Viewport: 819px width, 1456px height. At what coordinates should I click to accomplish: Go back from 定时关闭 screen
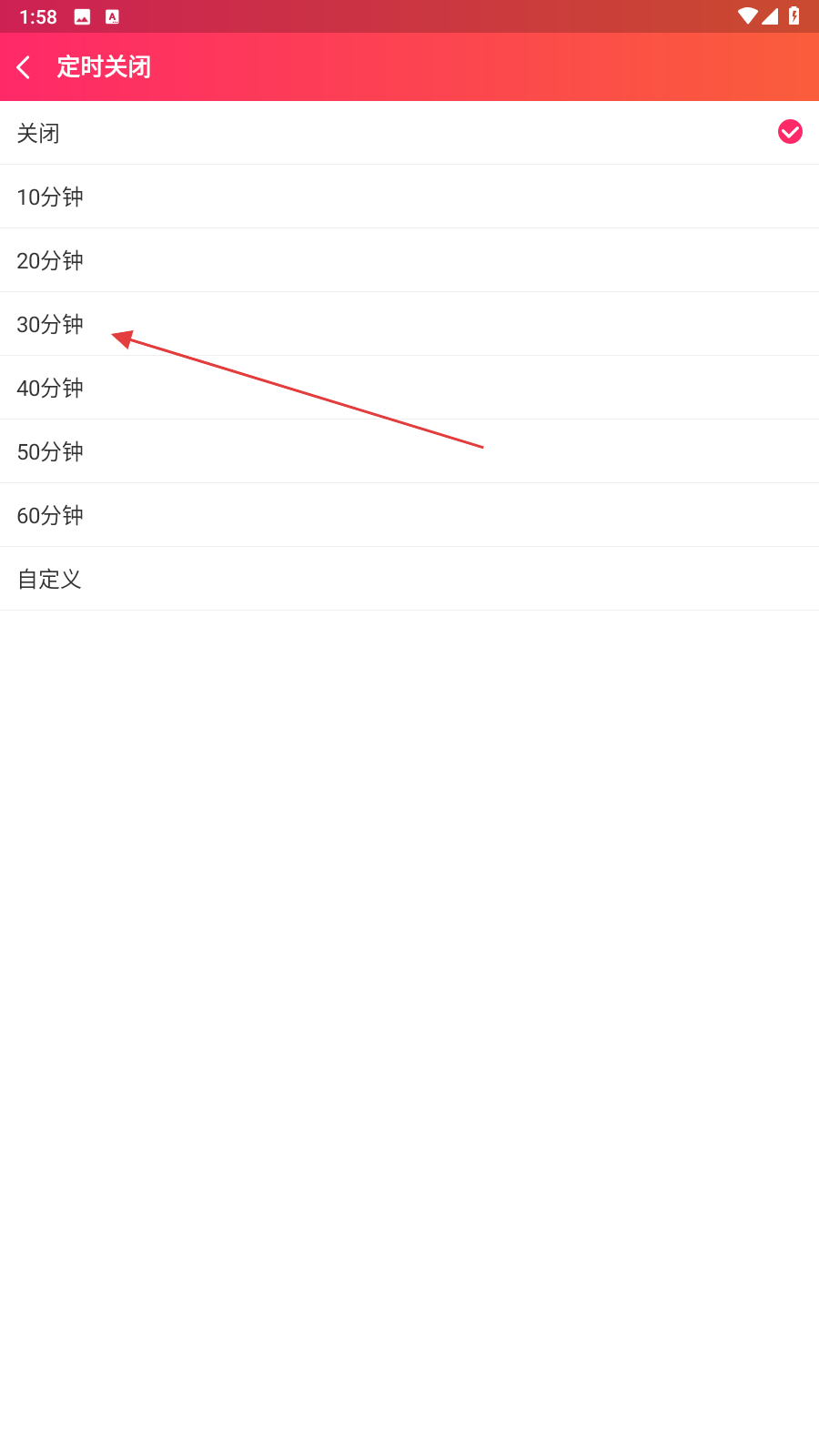pyautogui.click(x=25, y=67)
